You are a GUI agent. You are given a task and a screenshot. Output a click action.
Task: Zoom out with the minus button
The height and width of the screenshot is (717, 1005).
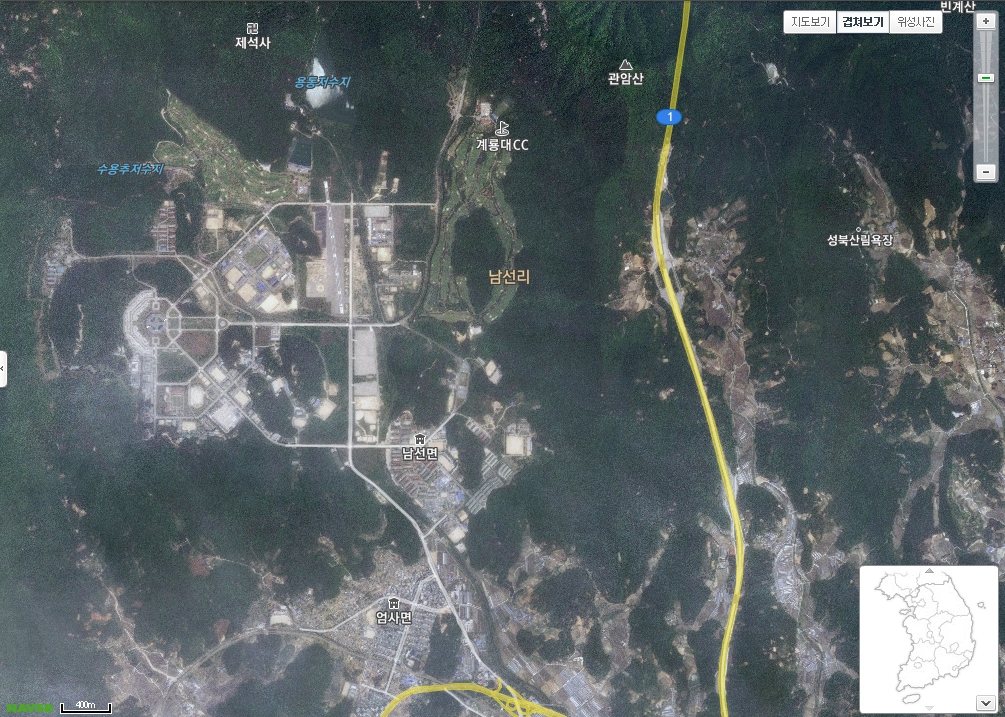(x=985, y=172)
